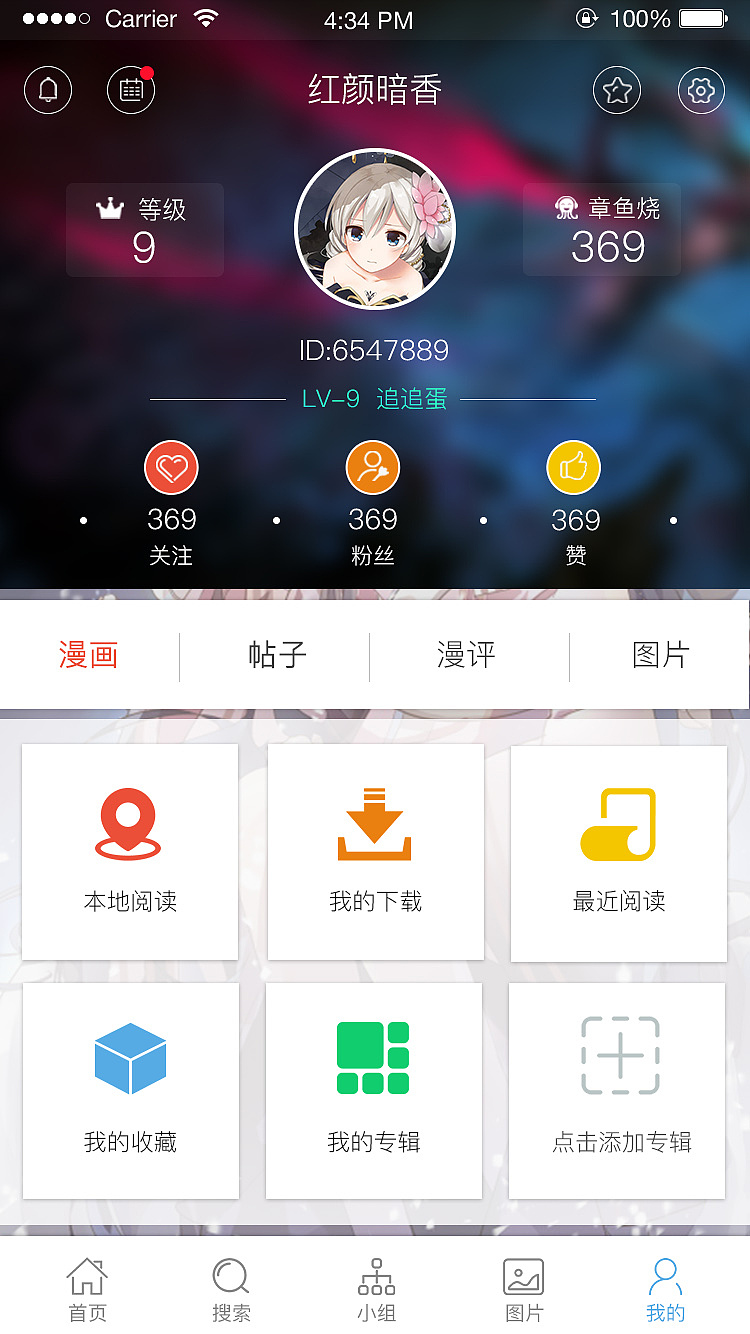Image resolution: width=750 pixels, height=1334 pixels.
Task: Open the yellow 最近阅读 icon
Action: click(619, 822)
